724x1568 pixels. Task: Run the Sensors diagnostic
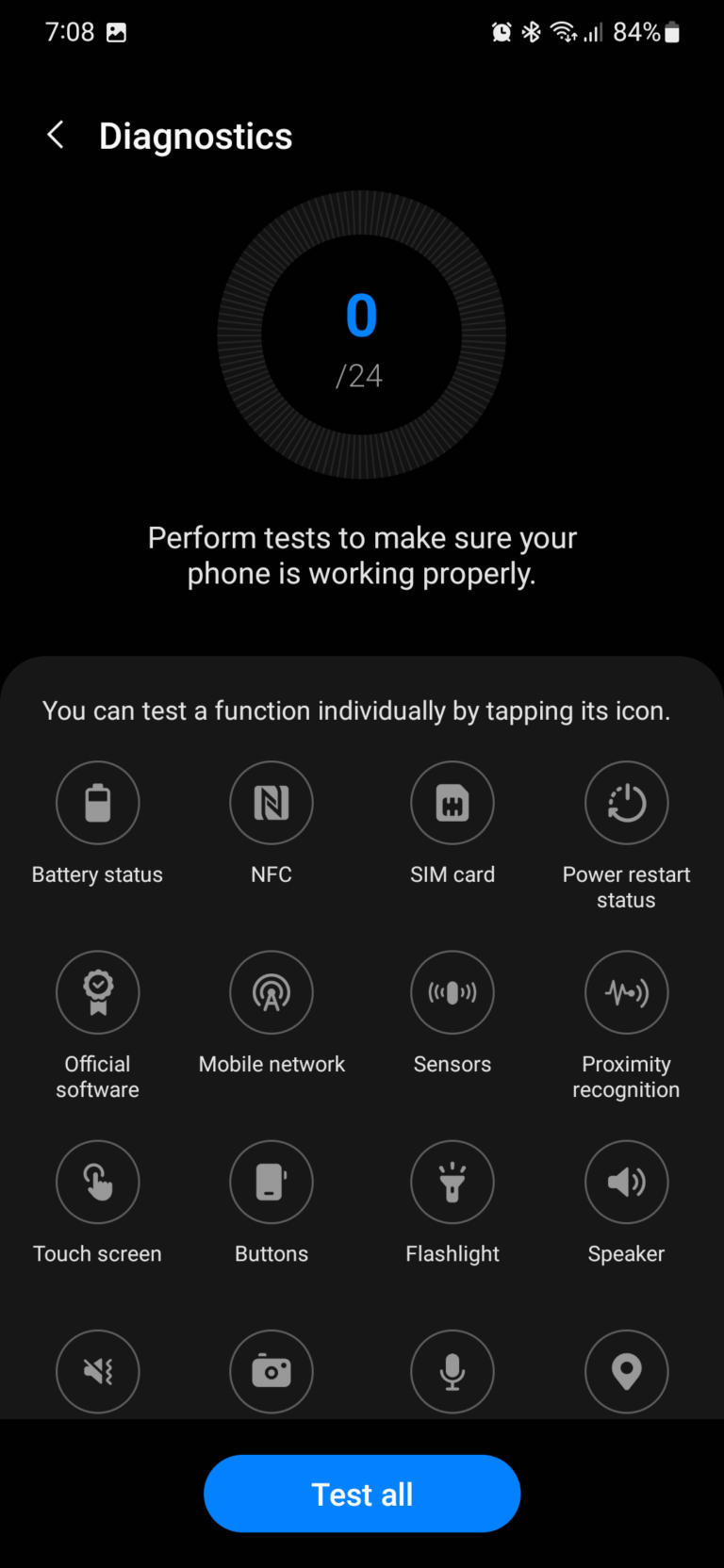pyautogui.click(x=452, y=992)
